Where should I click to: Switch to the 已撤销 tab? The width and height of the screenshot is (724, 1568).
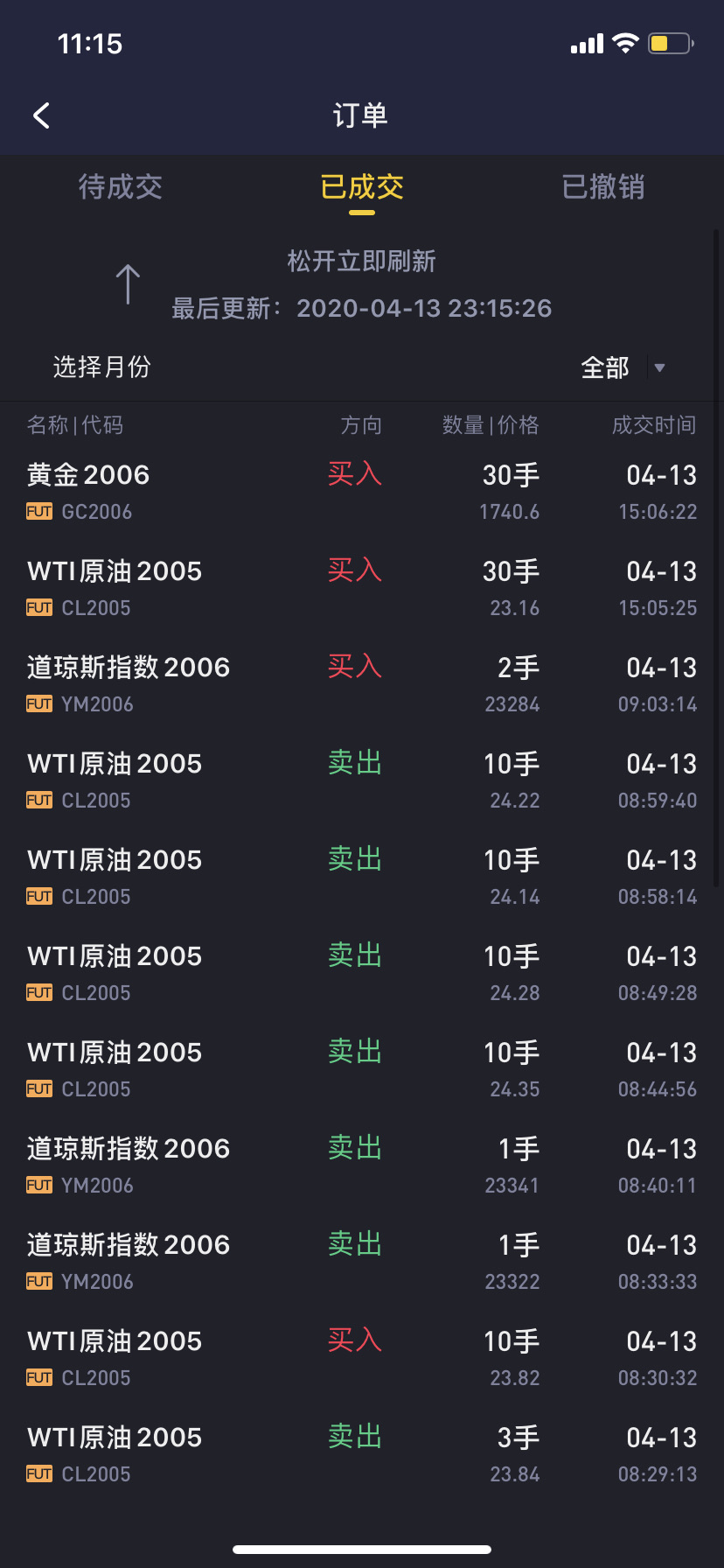pyautogui.click(x=603, y=186)
